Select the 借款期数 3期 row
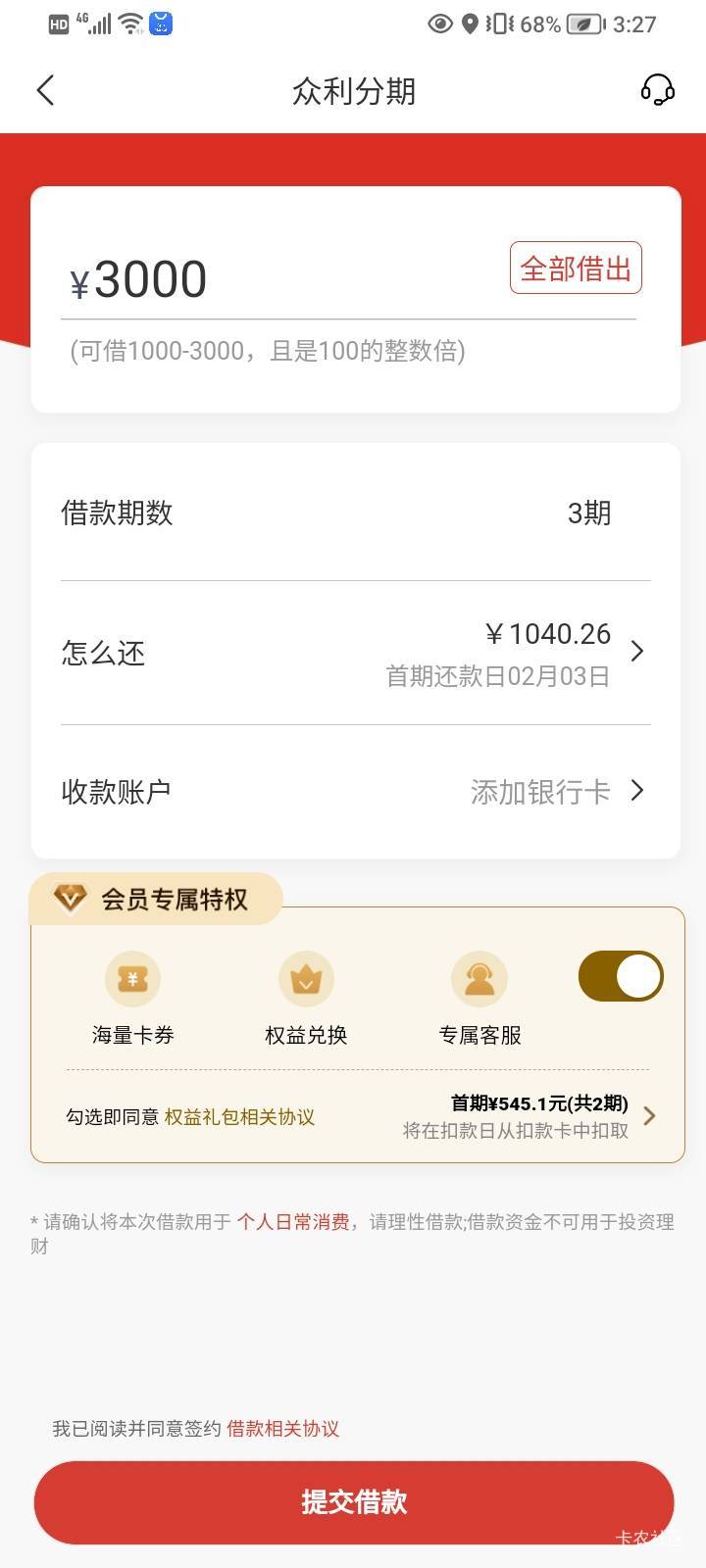 (356, 513)
